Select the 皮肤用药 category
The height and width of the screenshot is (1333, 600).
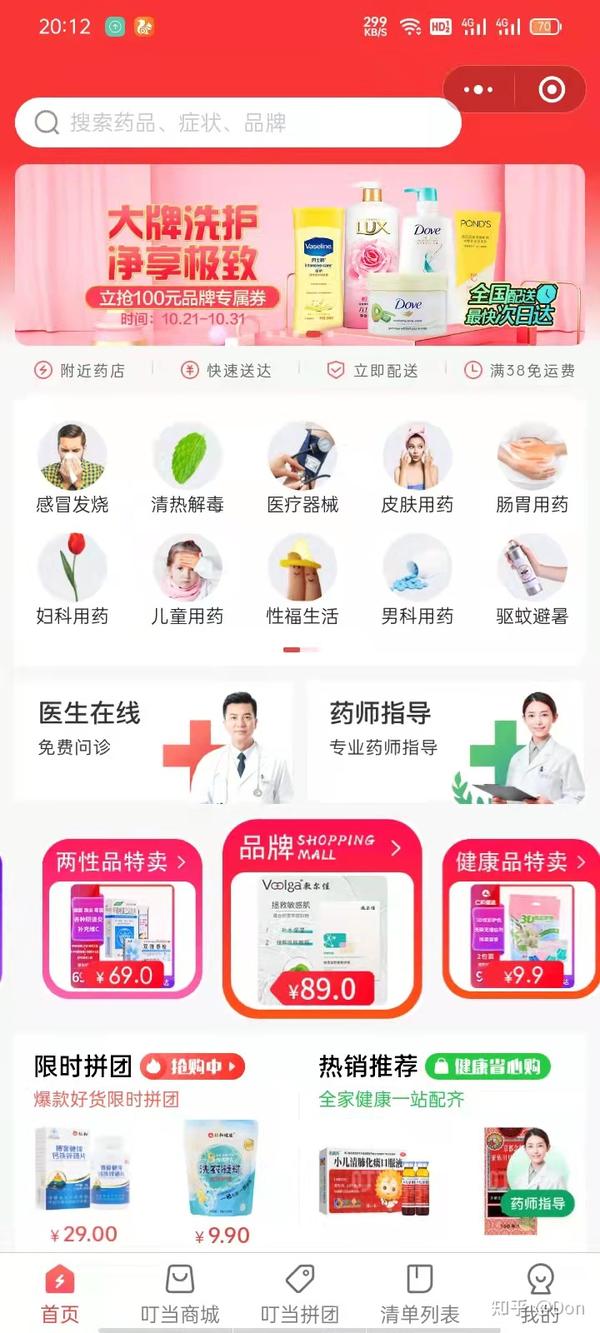click(x=417, y=468)
